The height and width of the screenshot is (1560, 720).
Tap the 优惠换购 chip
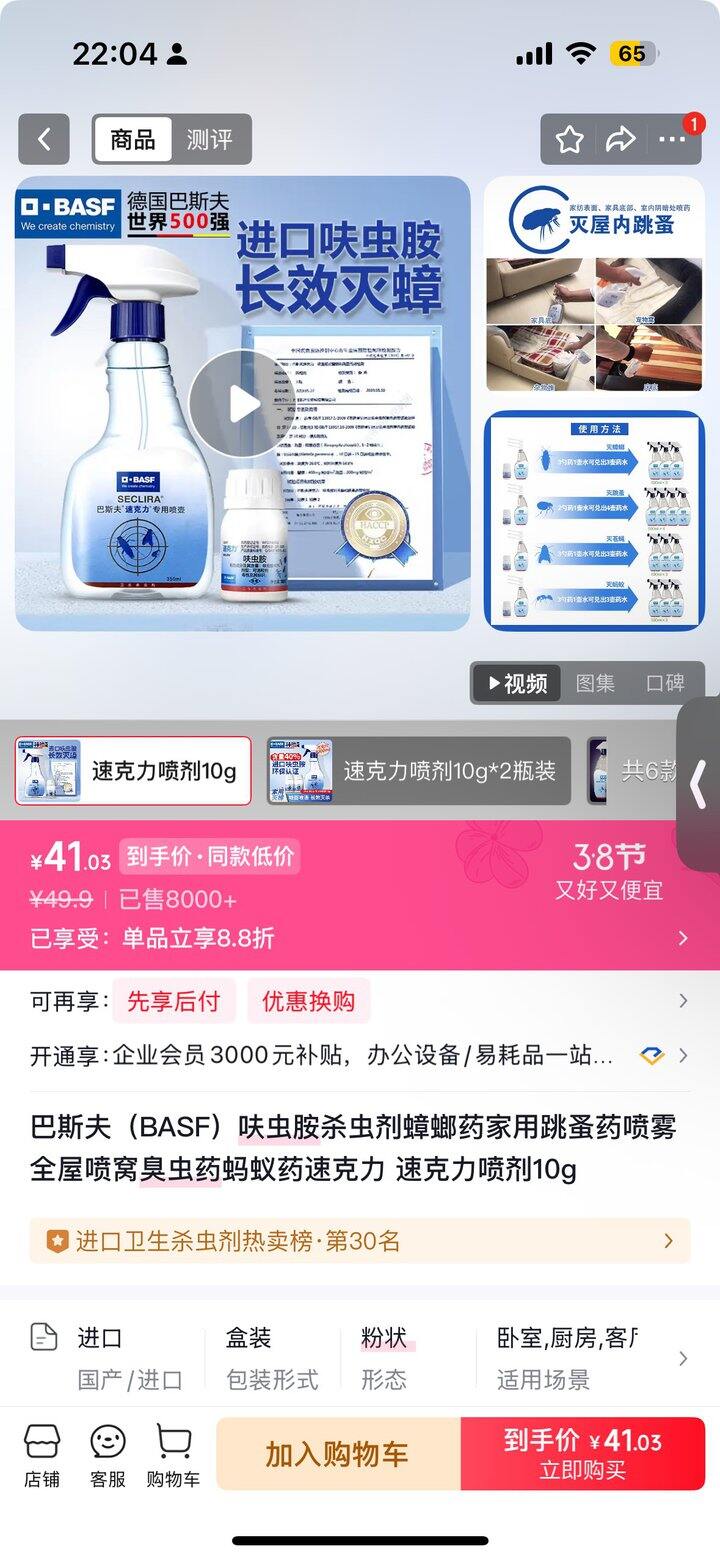pyautogui.click(x=308, y=1001)
